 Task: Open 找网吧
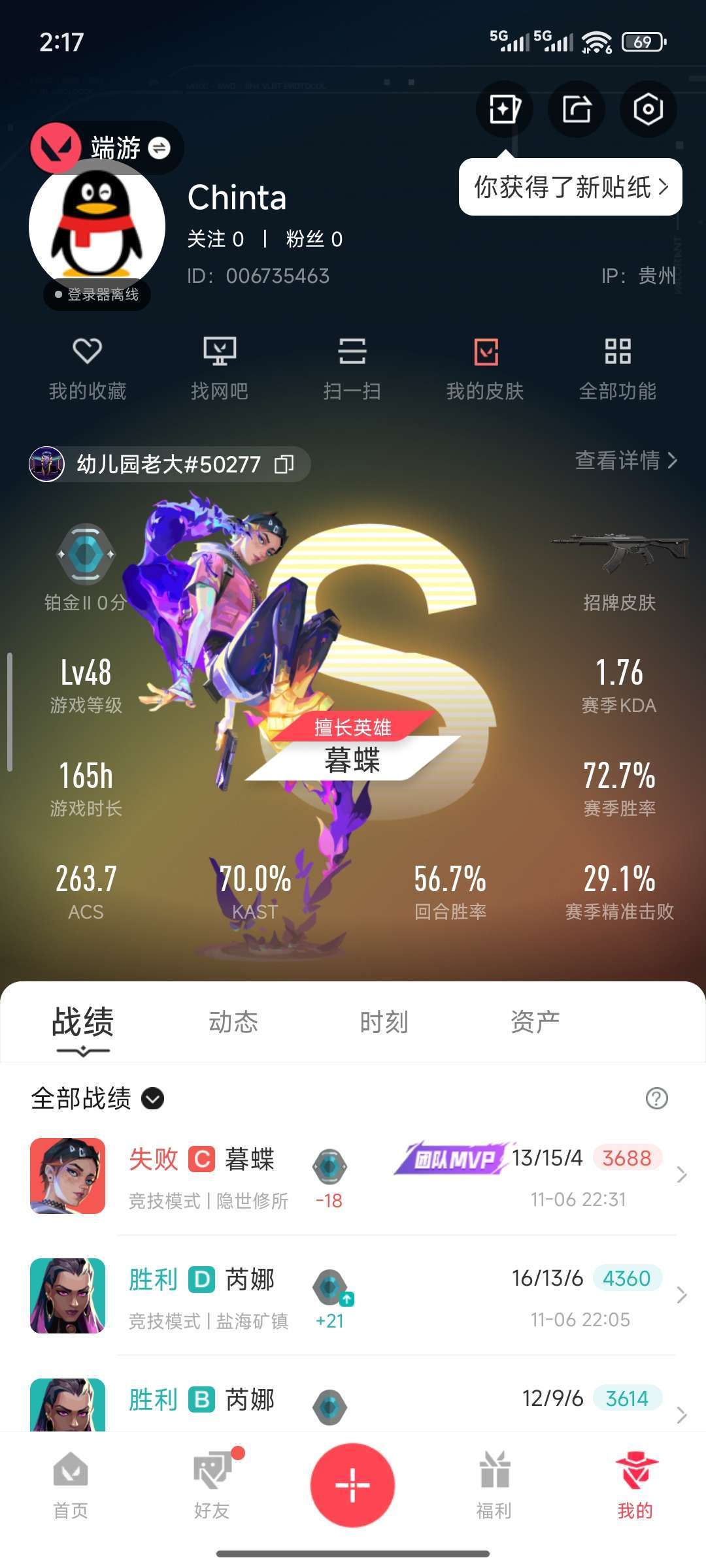pyautogui.click(x=220, y=368)
